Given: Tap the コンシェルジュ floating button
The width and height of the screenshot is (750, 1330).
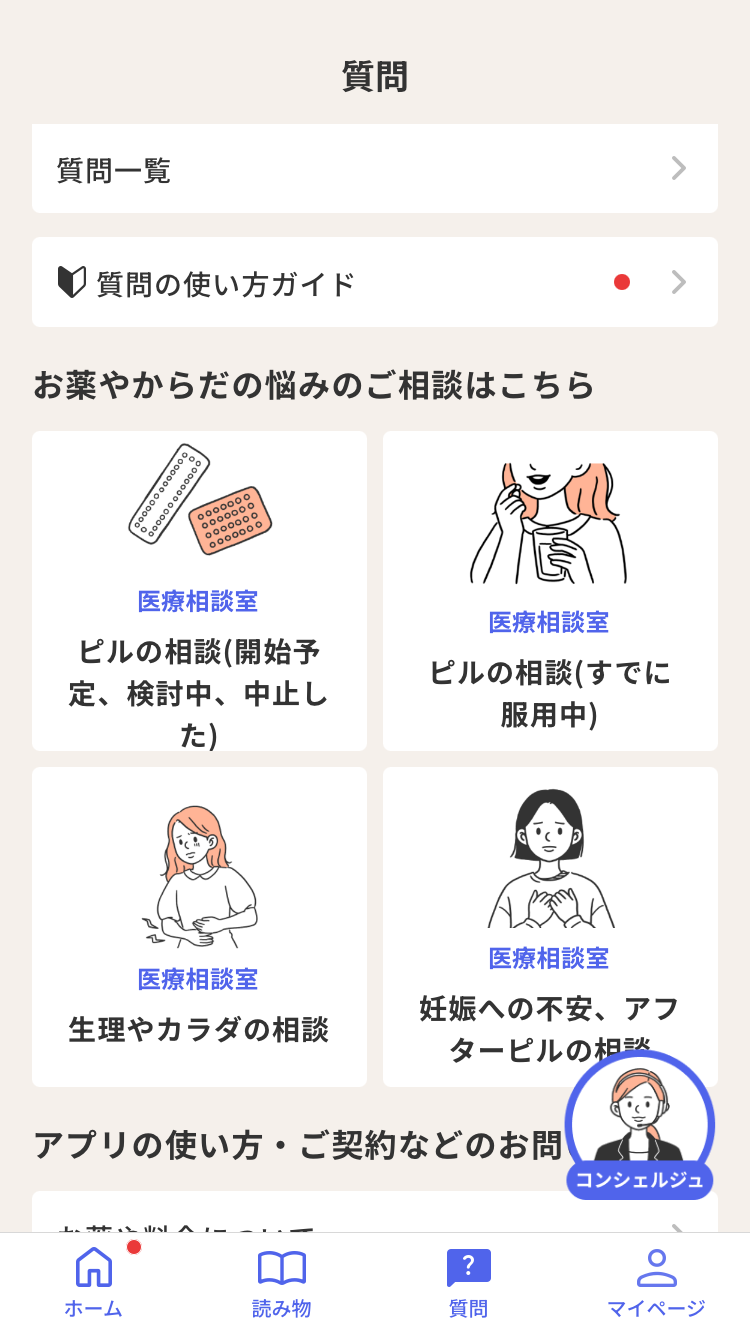Looking at the screenshot, I should [640, 1125].
